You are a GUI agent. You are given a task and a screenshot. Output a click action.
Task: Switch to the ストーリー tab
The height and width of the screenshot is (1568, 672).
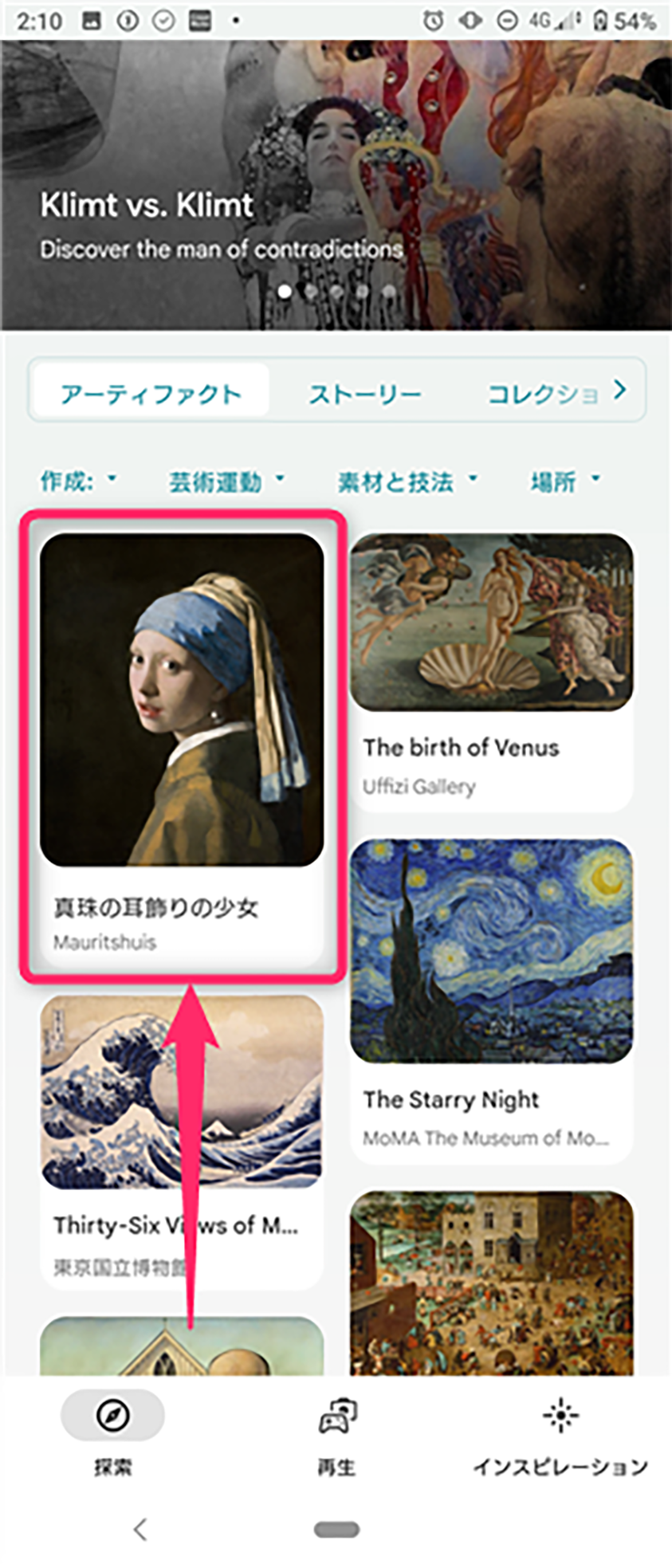(365, 394)
